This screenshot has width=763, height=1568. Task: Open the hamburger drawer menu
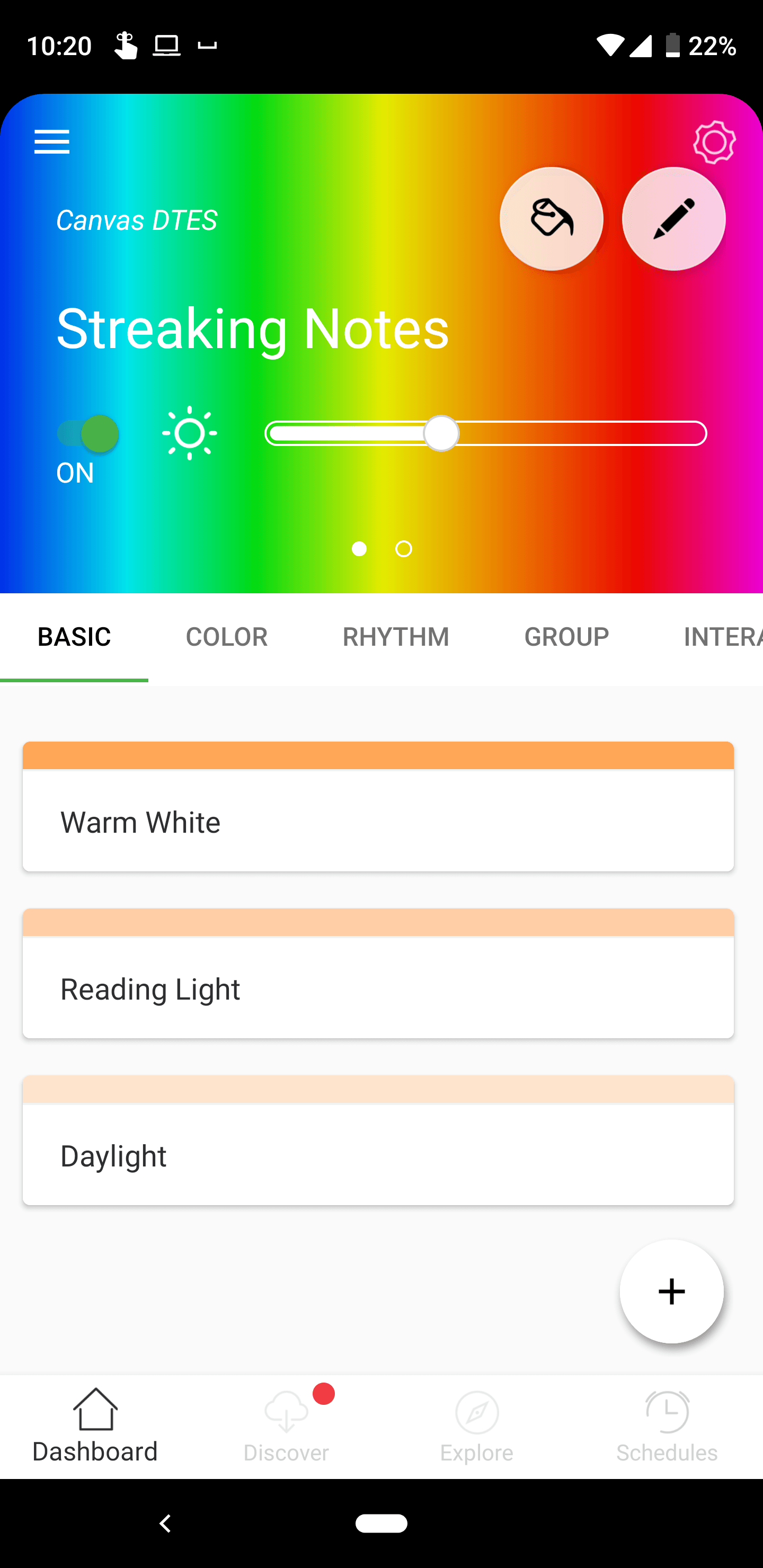[52, 142]
